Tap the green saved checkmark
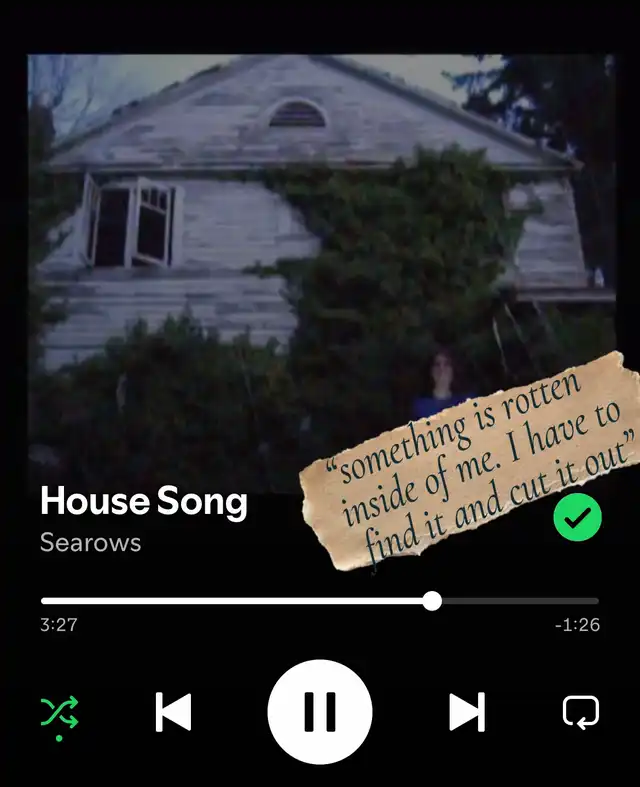The image size is (640, 787). 577,517
